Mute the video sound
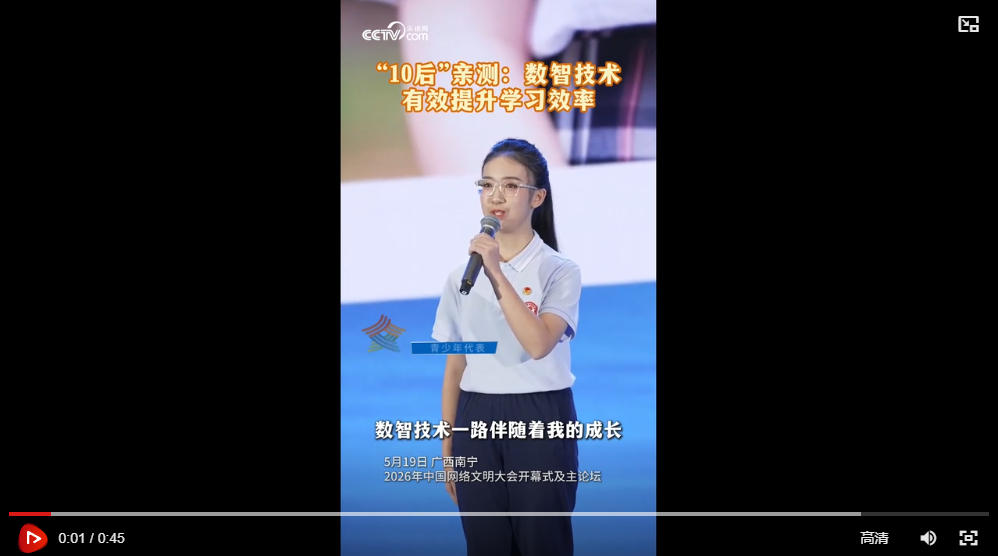 tap(928, 538)
